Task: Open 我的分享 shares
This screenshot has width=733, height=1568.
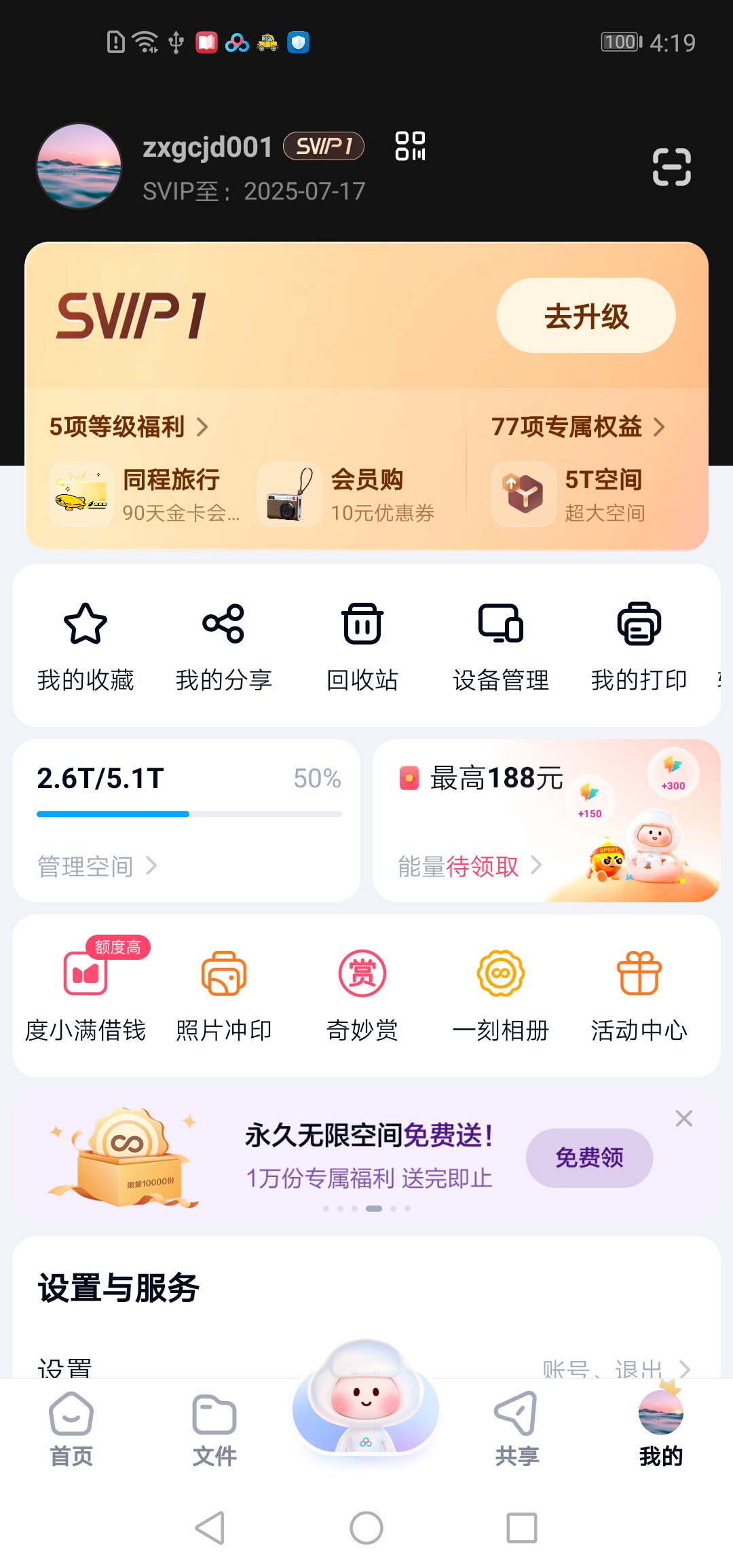Action: click(x=223, y=644)
